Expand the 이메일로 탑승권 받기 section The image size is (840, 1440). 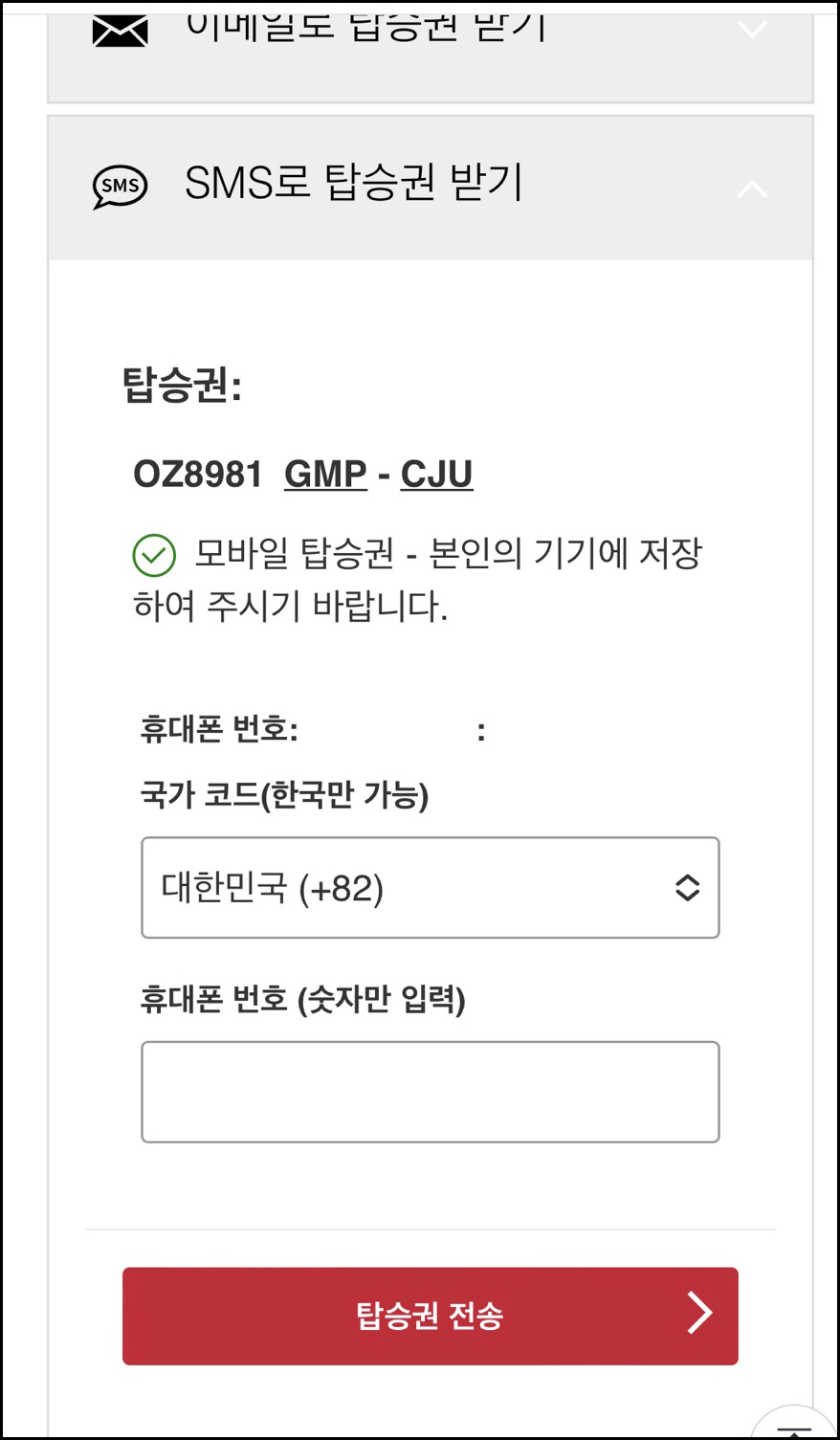(430, 38)
